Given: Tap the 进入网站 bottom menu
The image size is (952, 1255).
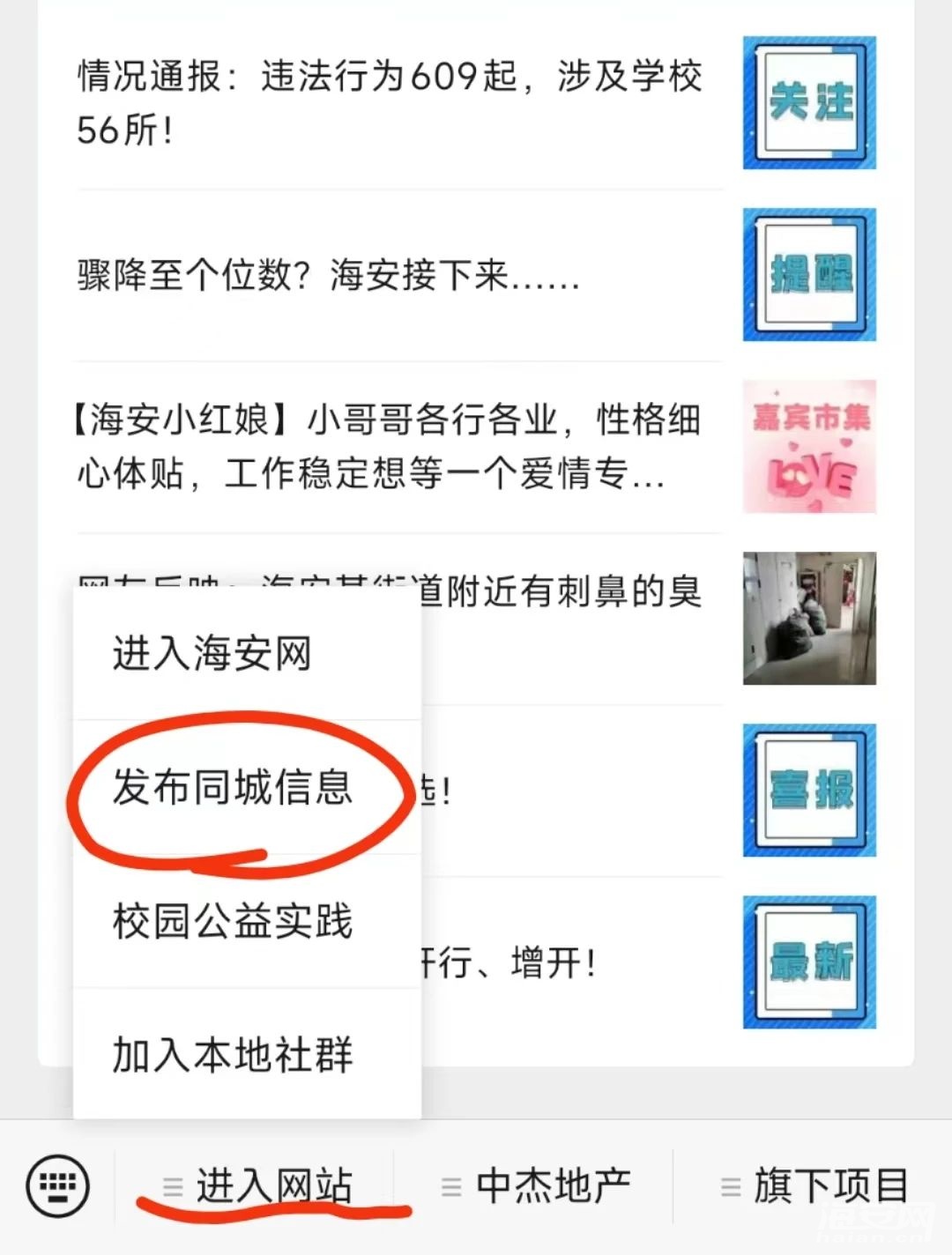Looking at the screenshot, I should [260, 1186].
